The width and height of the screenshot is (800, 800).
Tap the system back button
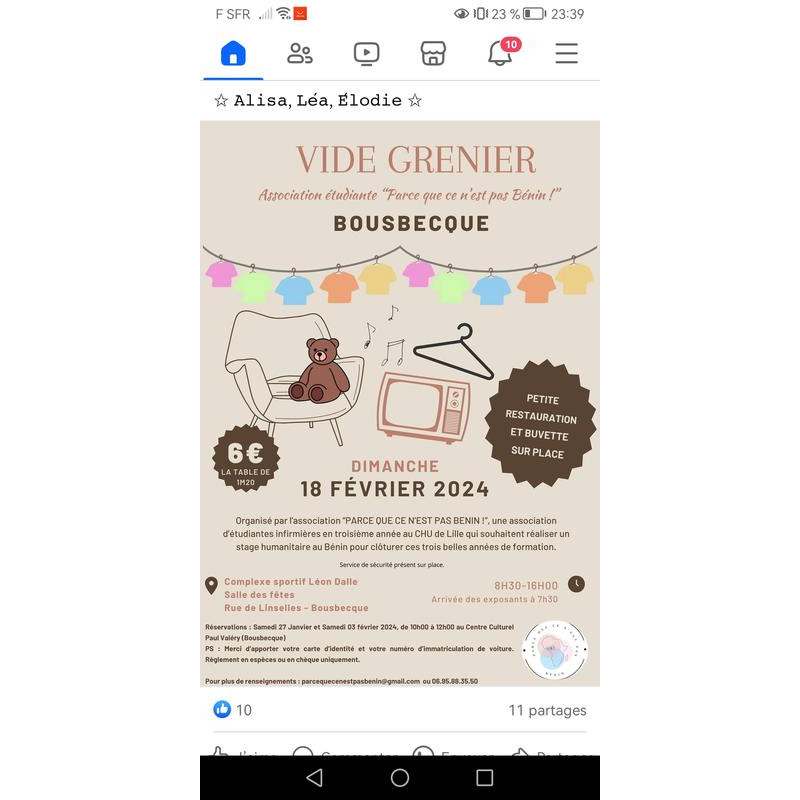(x=314, y=777)
